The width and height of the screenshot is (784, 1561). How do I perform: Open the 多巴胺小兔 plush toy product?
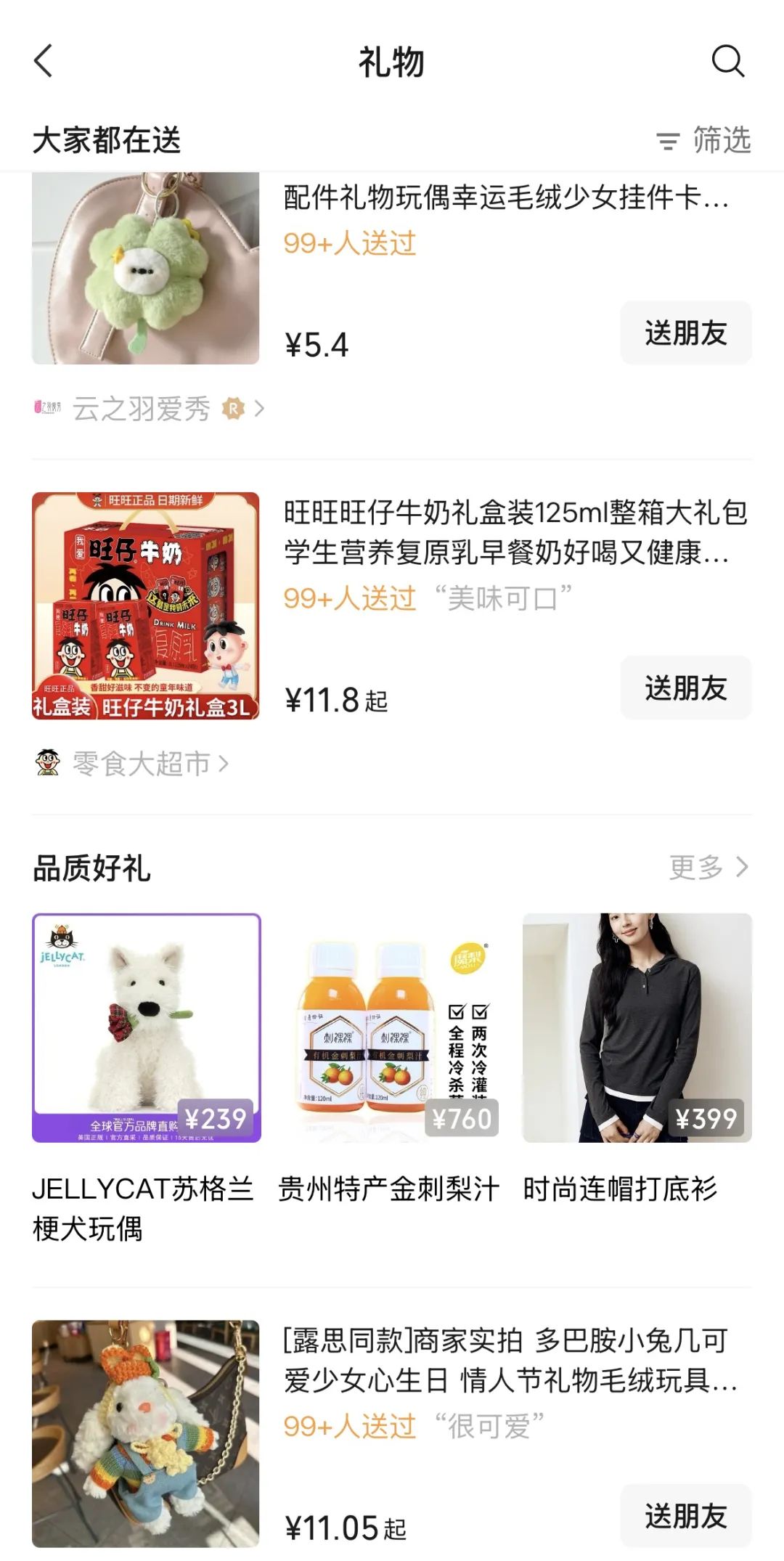click(508, 1361)
